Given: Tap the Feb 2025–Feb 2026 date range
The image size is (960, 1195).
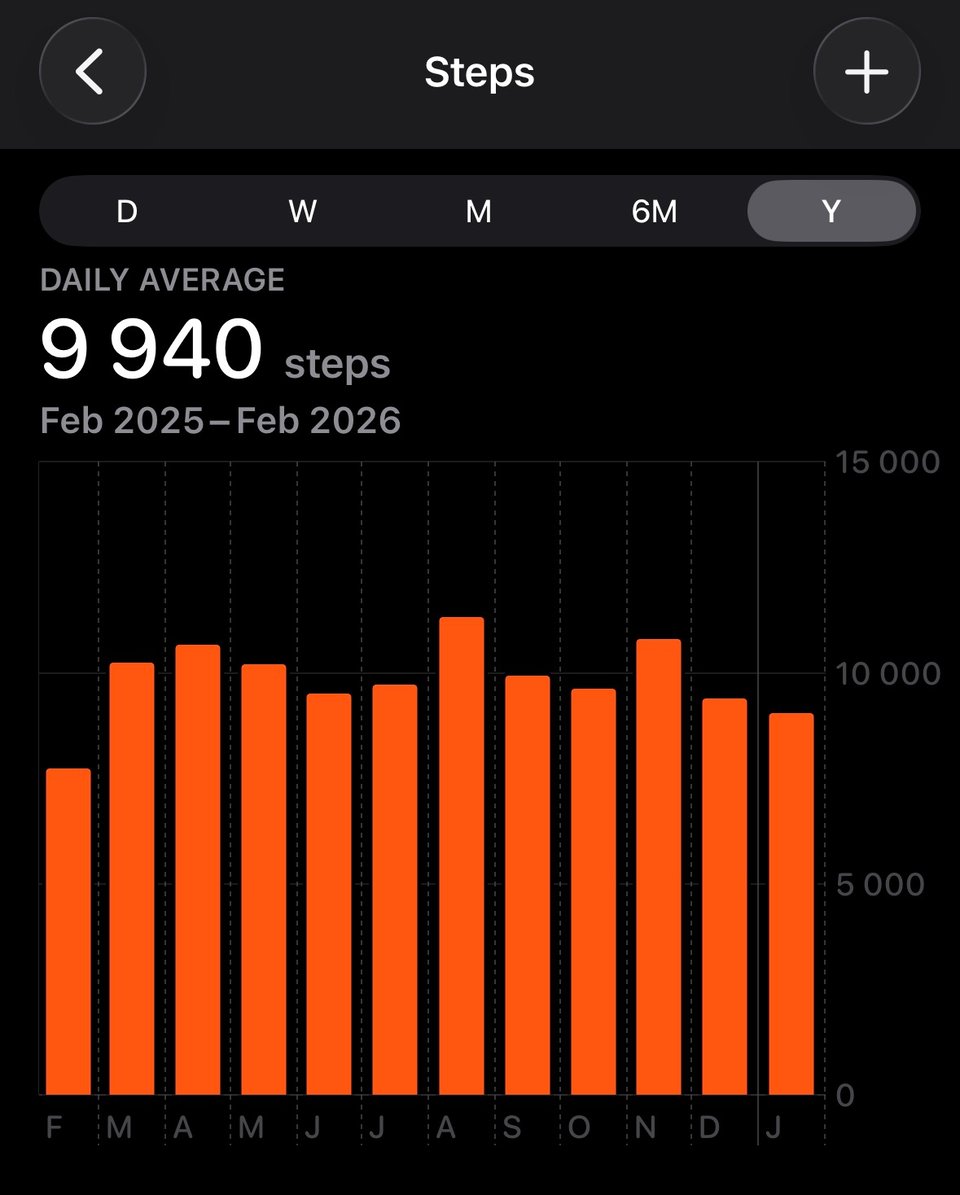Looking at the screenshot, I should (219, 420).
